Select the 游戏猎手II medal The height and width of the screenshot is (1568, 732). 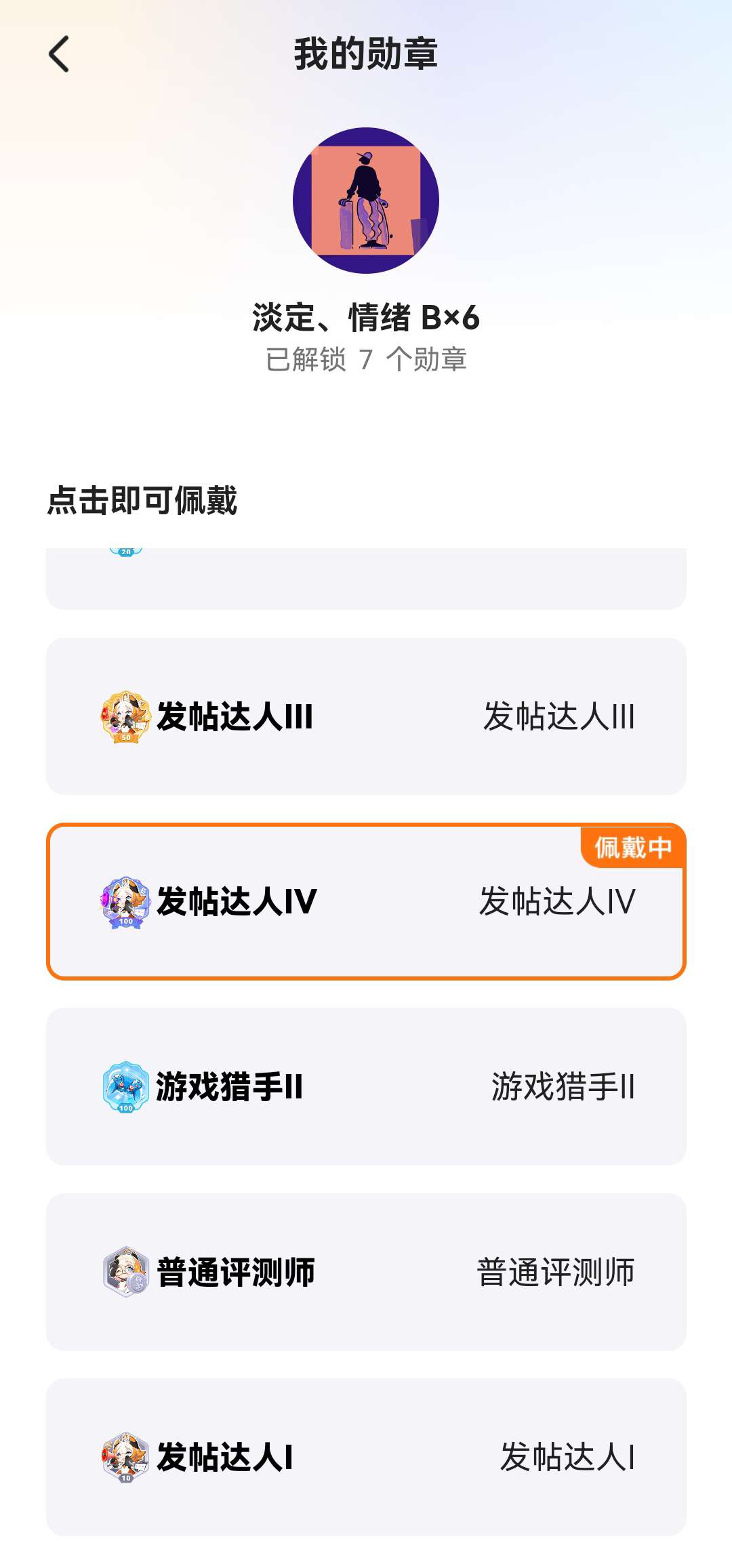click(x=366, y=1086)
